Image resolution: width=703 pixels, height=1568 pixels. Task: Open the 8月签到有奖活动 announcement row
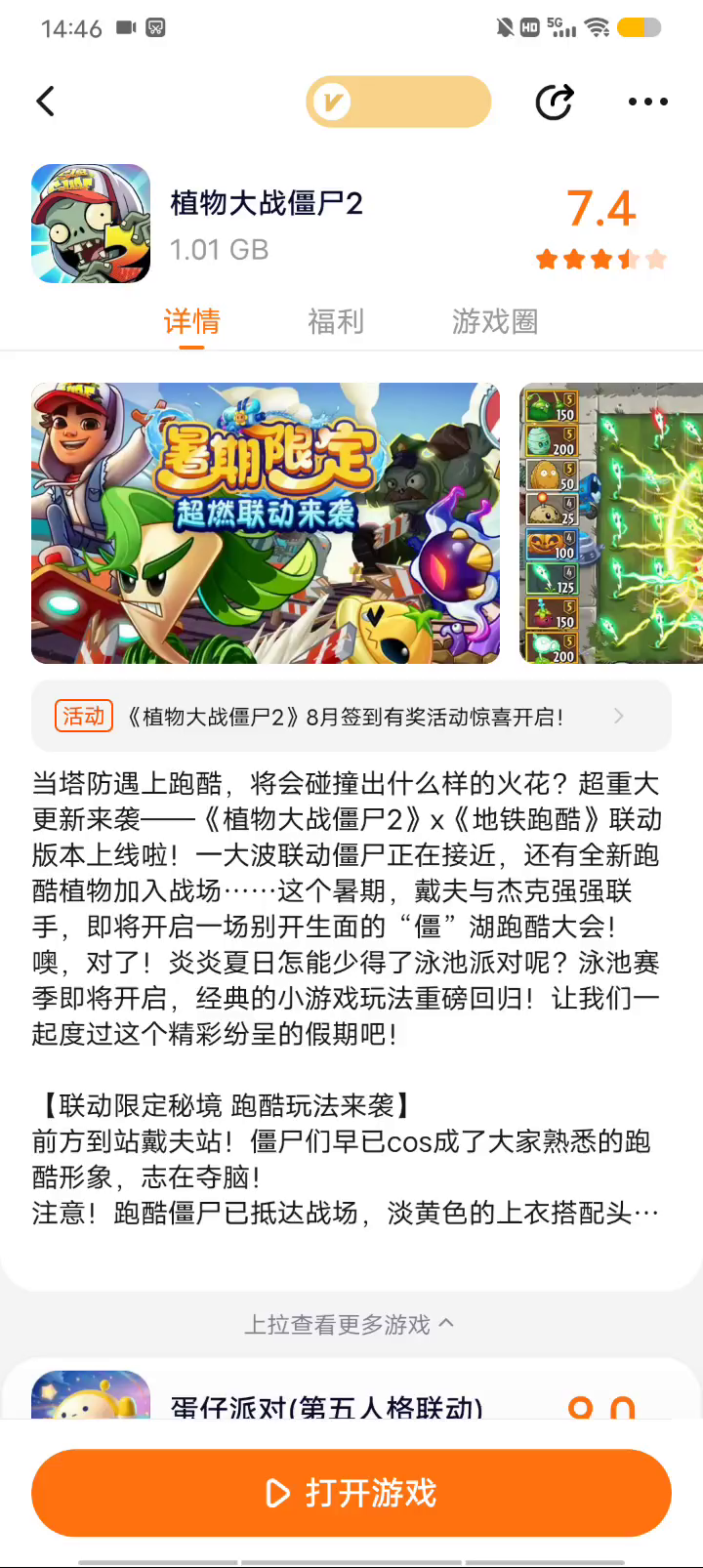coord(351,717)
